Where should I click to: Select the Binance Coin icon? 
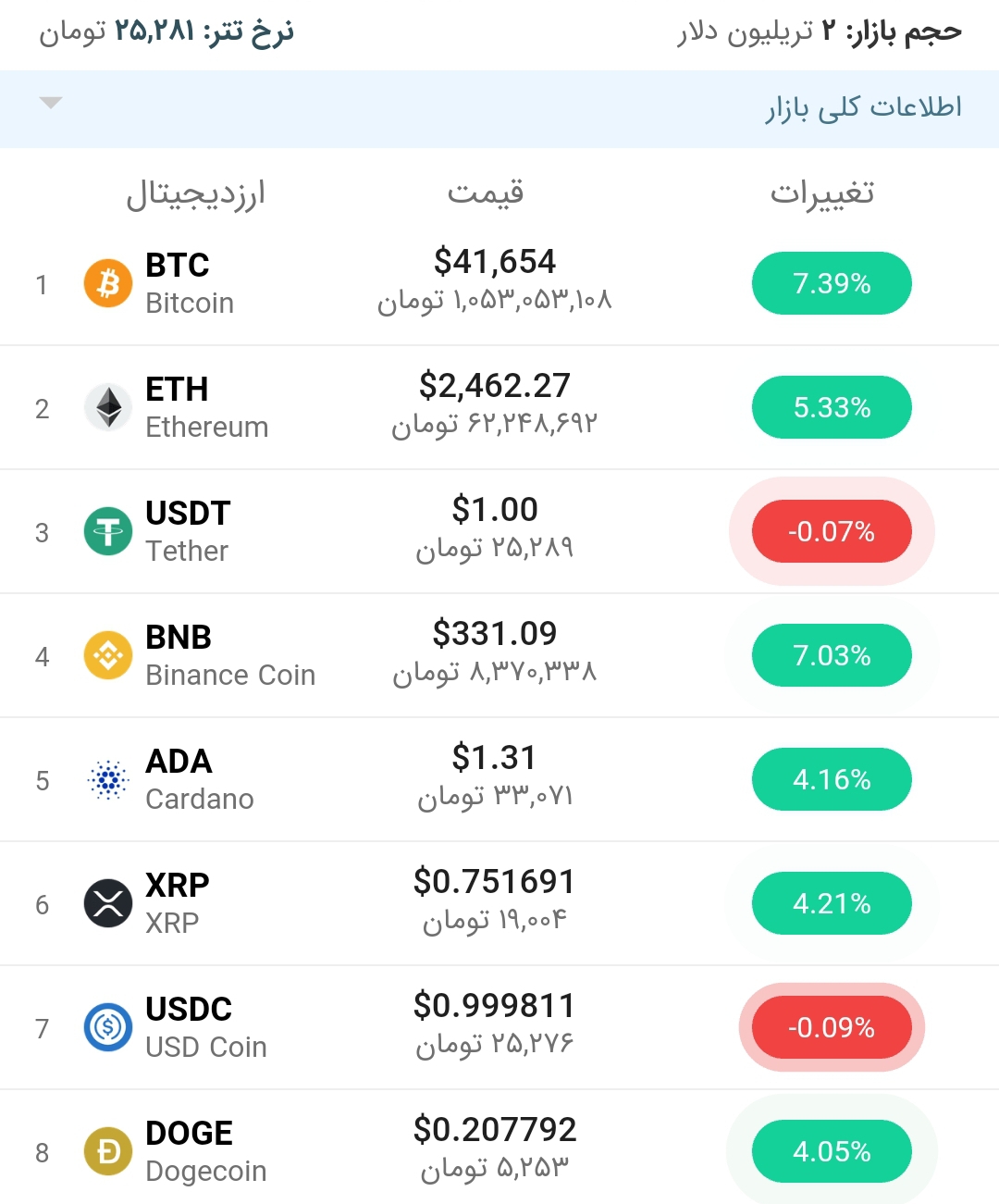click(107, 655)
